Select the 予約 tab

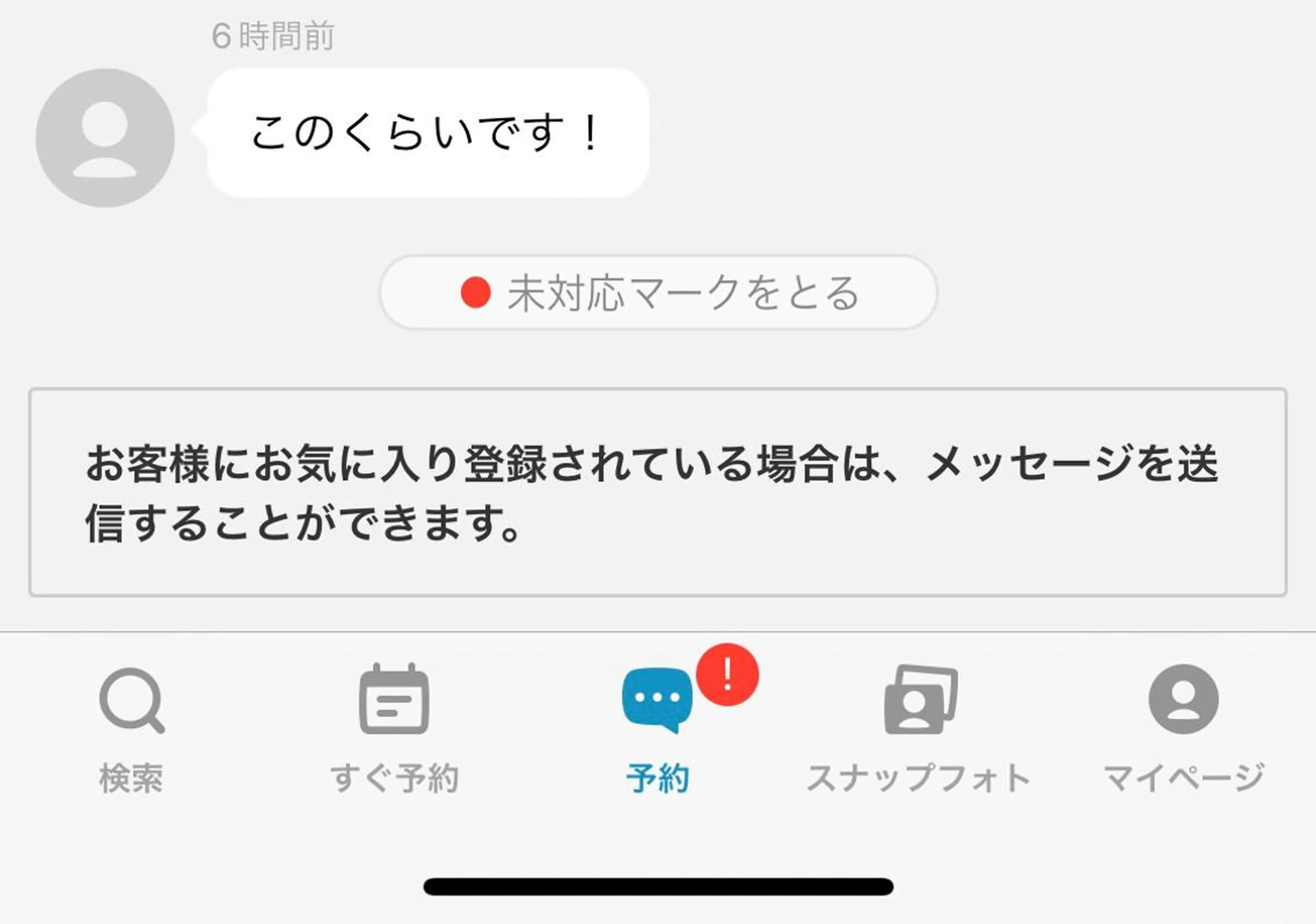(658, 727)
